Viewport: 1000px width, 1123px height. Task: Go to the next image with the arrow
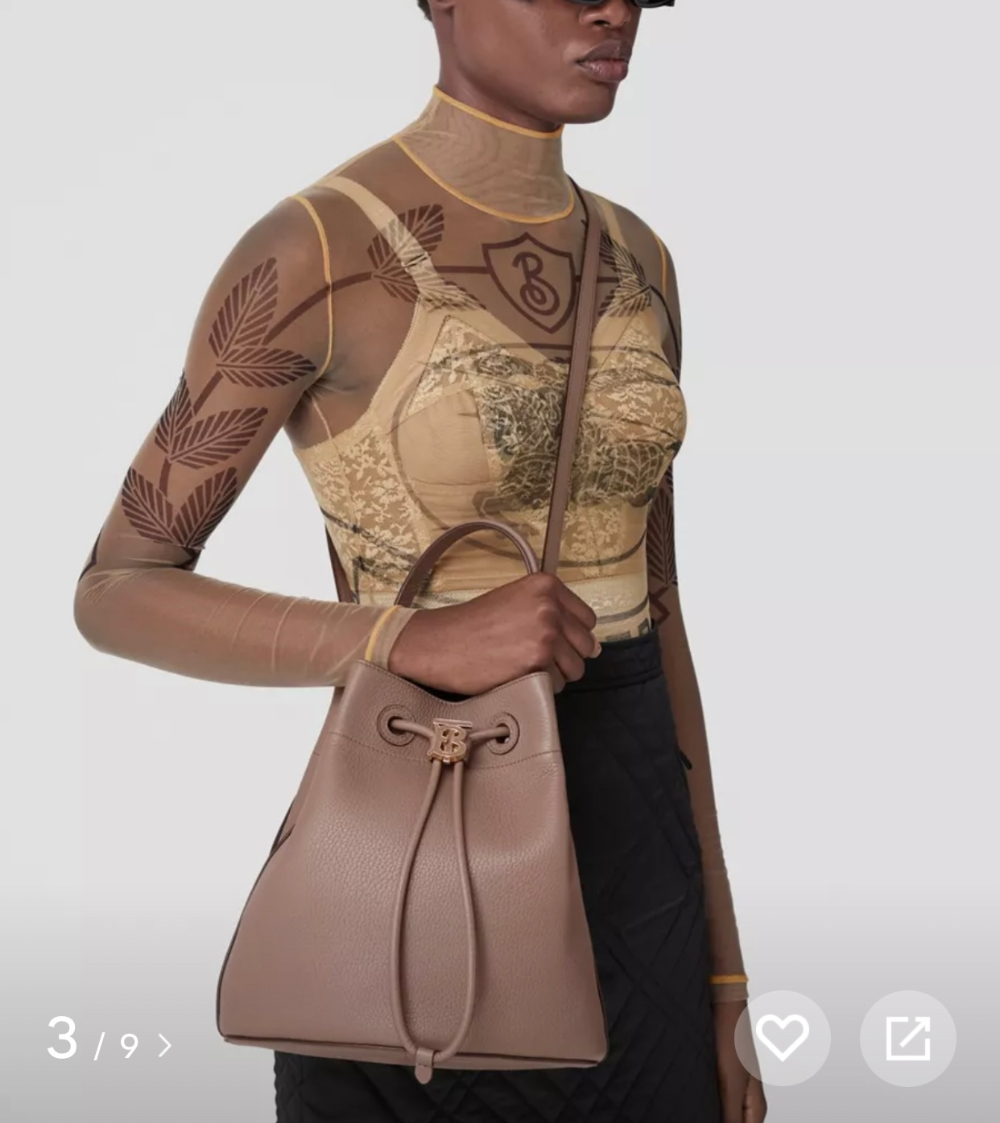[165, 1045]
